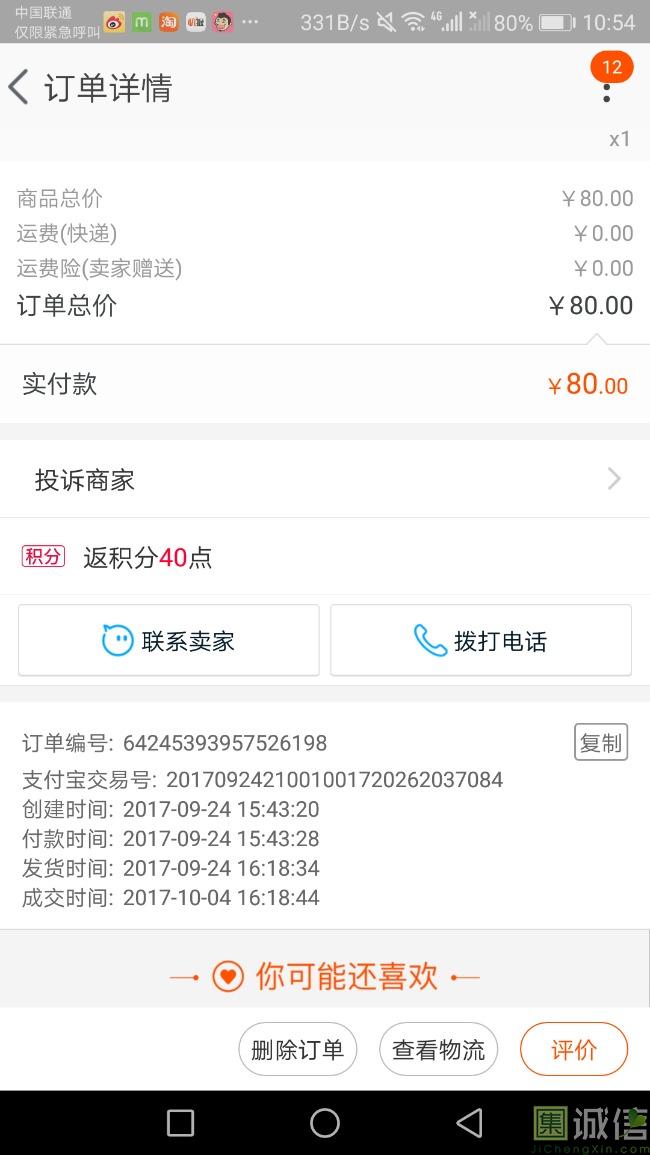Image resolution: width=650 pixels, height=1155 pixels.
Task: View shipping details via 查看物流
Action: pyautogui.click(x=438, y=1049)
